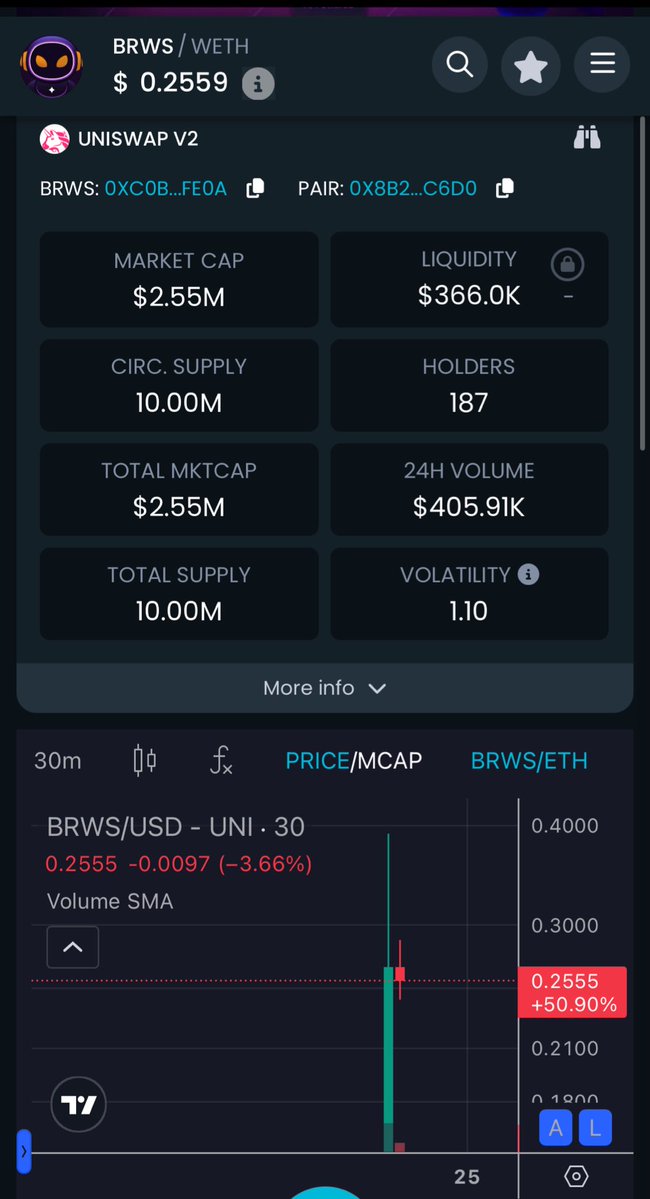This screenshot has width=650, height=1199.
Task: Collapse the chart legend with the arrow
Action: [x=73, y=947]
